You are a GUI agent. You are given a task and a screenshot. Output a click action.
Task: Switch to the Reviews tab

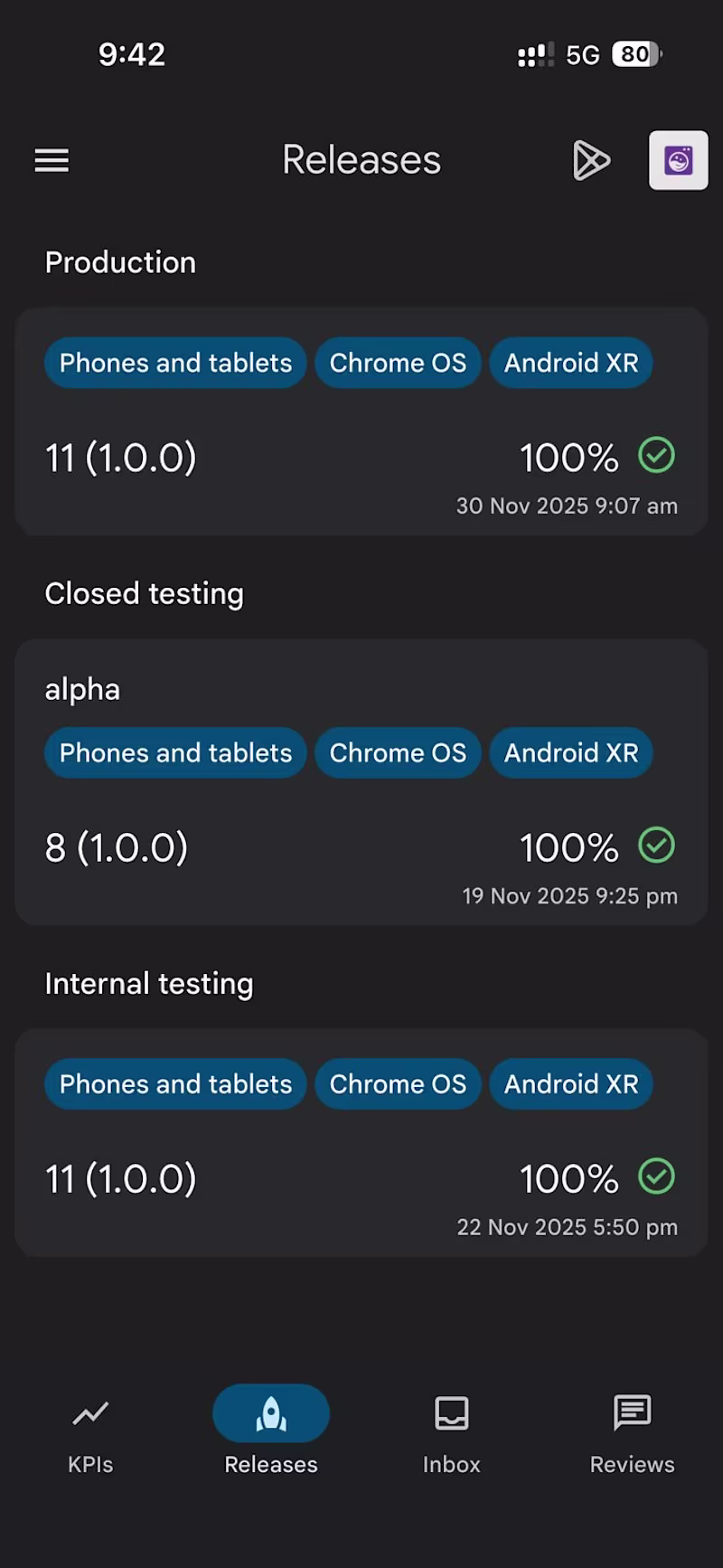pyautogui.click(x=632, y=1431)
